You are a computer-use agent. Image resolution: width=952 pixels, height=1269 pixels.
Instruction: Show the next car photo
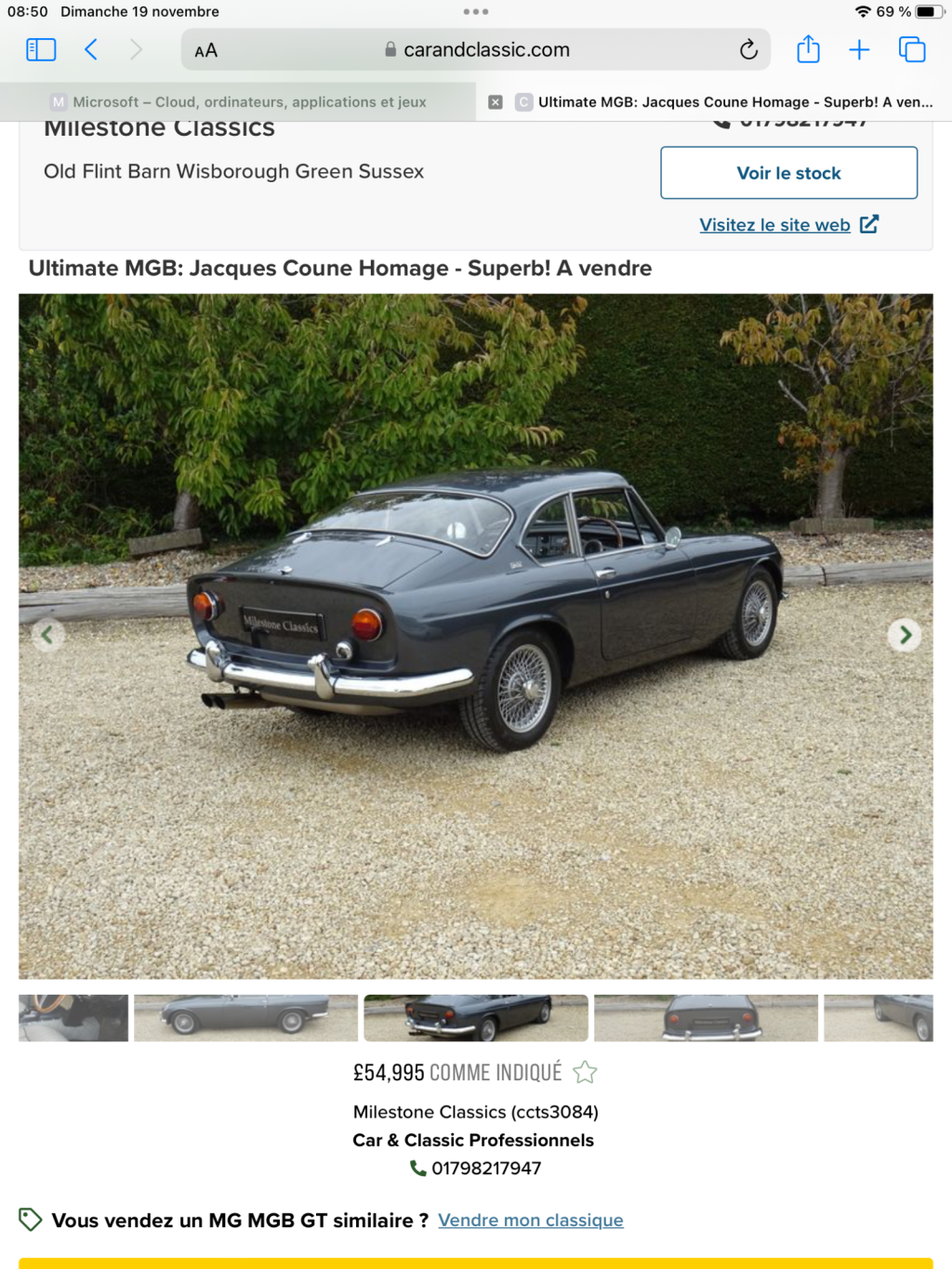tap(904, 635)
